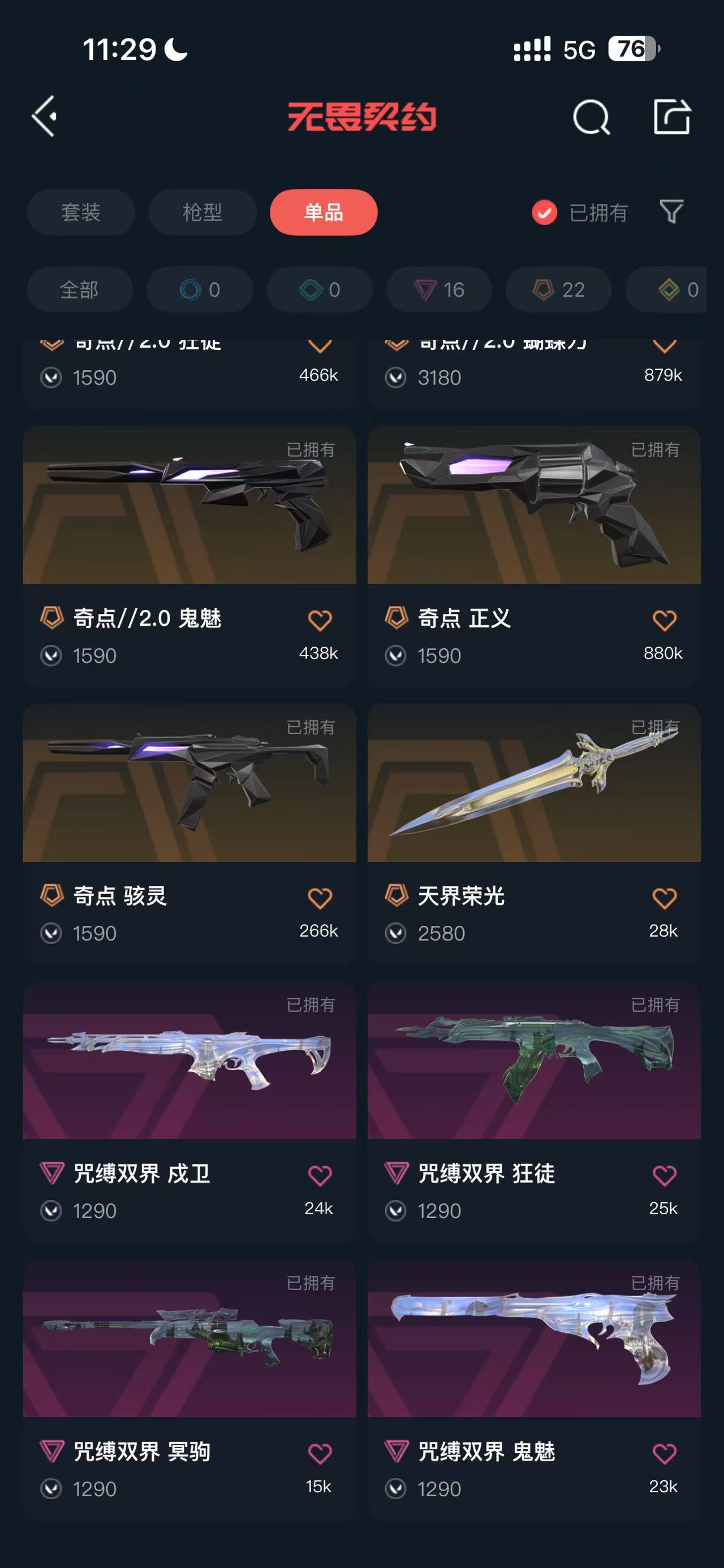Open the search icon
724x1568 pixels.
click(591, 117)
